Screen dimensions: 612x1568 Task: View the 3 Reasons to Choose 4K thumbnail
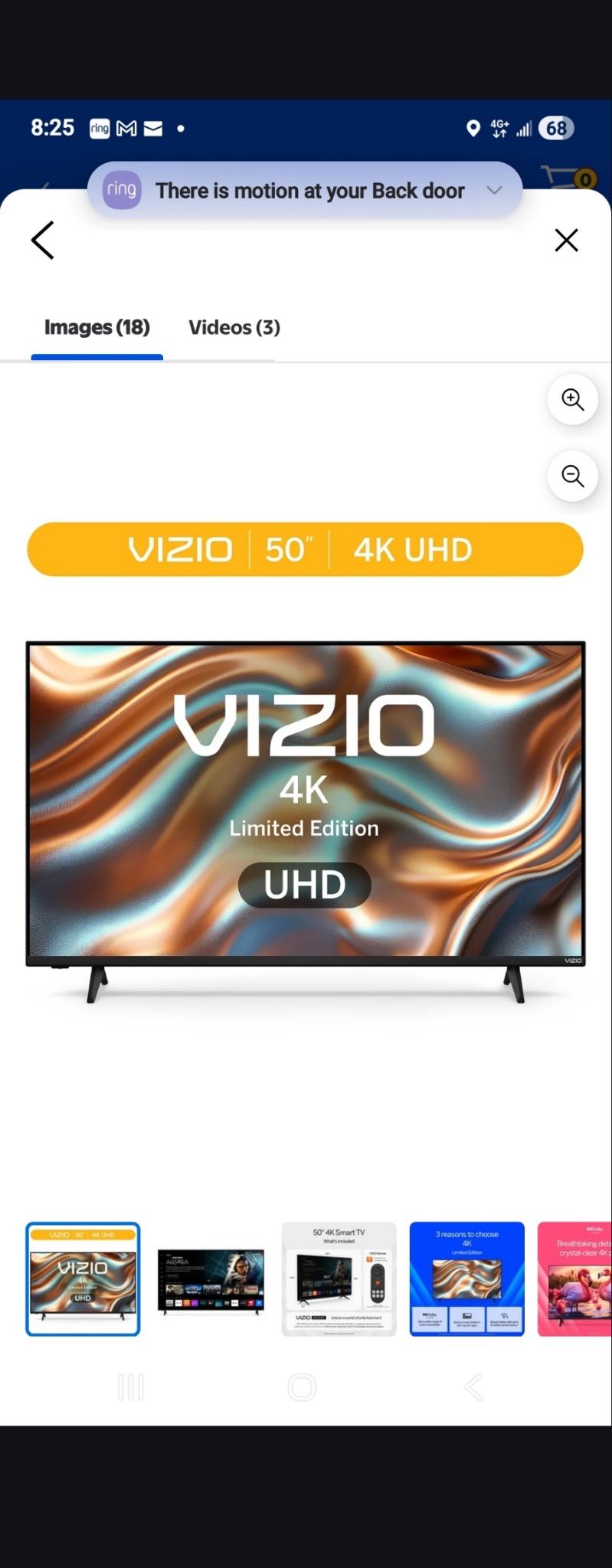(x=466, y=1278)
